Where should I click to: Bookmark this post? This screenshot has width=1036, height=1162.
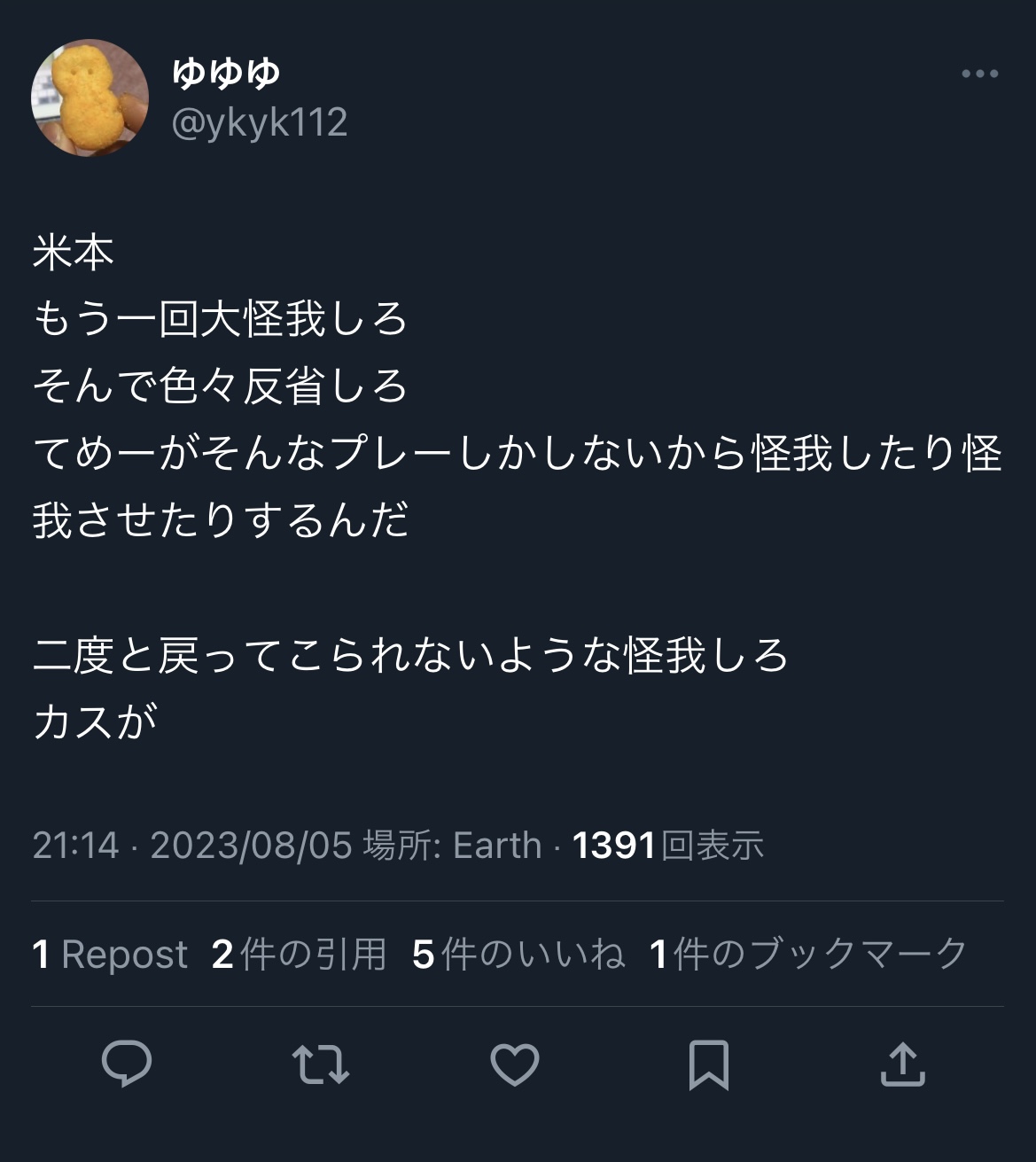pos(709,1064)
